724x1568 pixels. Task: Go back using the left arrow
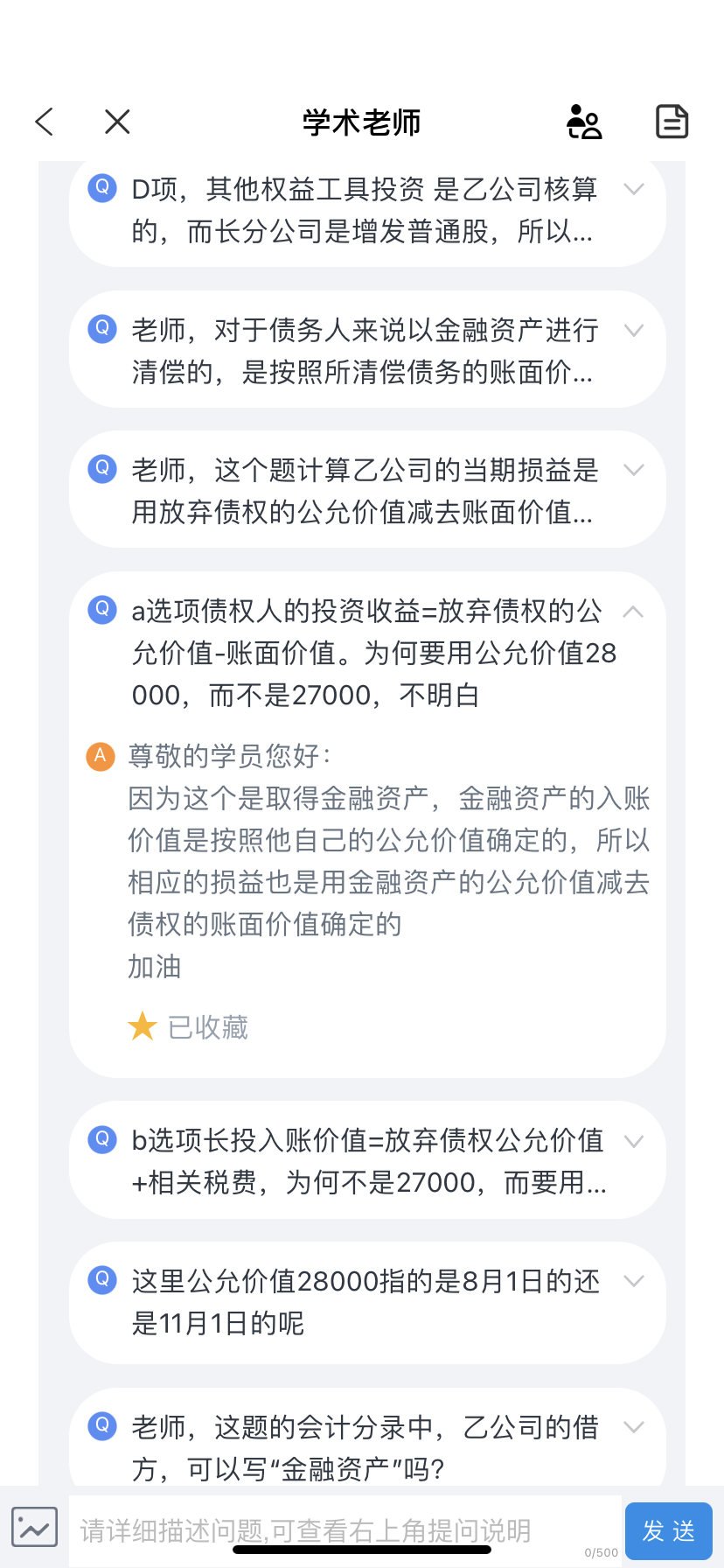[45, 122]
